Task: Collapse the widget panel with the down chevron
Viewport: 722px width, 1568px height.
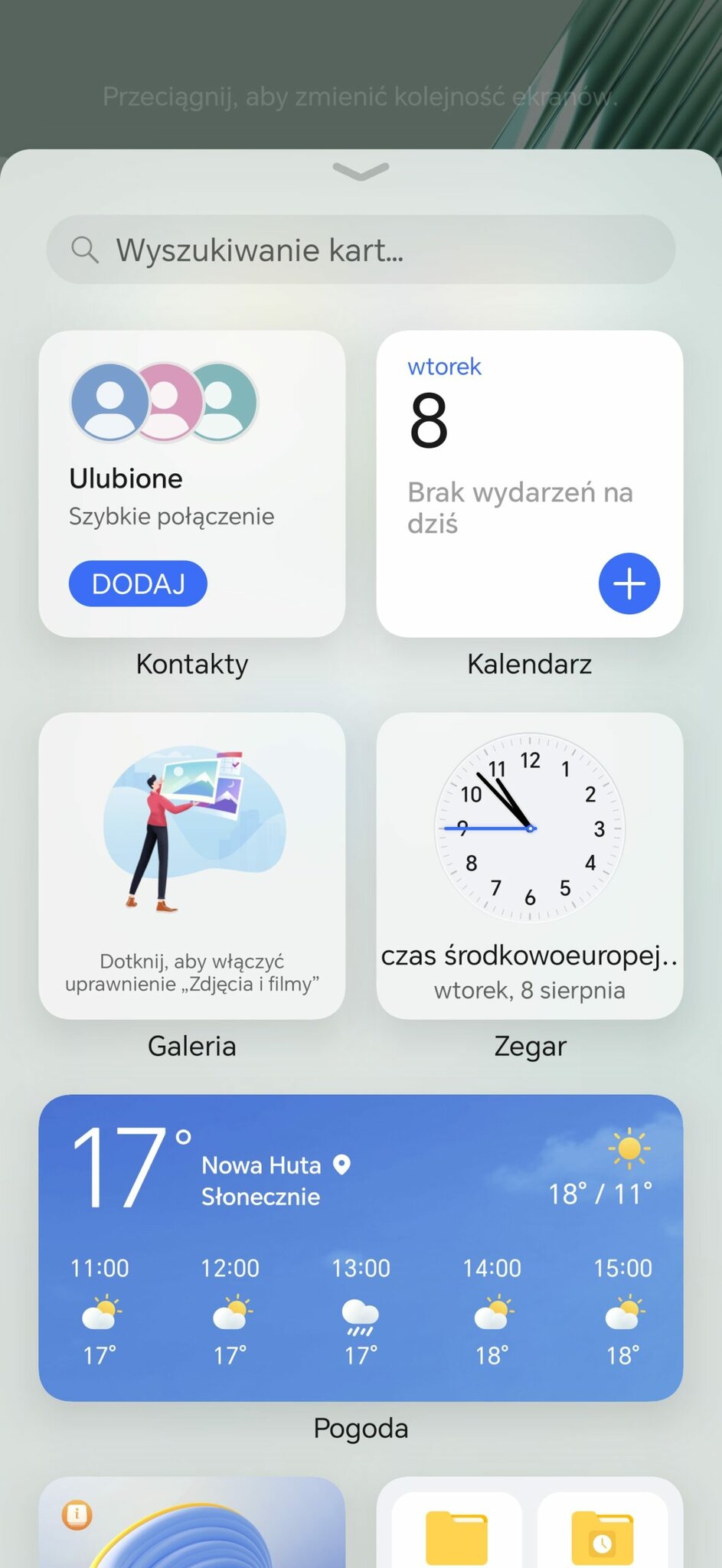Action: tap(361, 171)
